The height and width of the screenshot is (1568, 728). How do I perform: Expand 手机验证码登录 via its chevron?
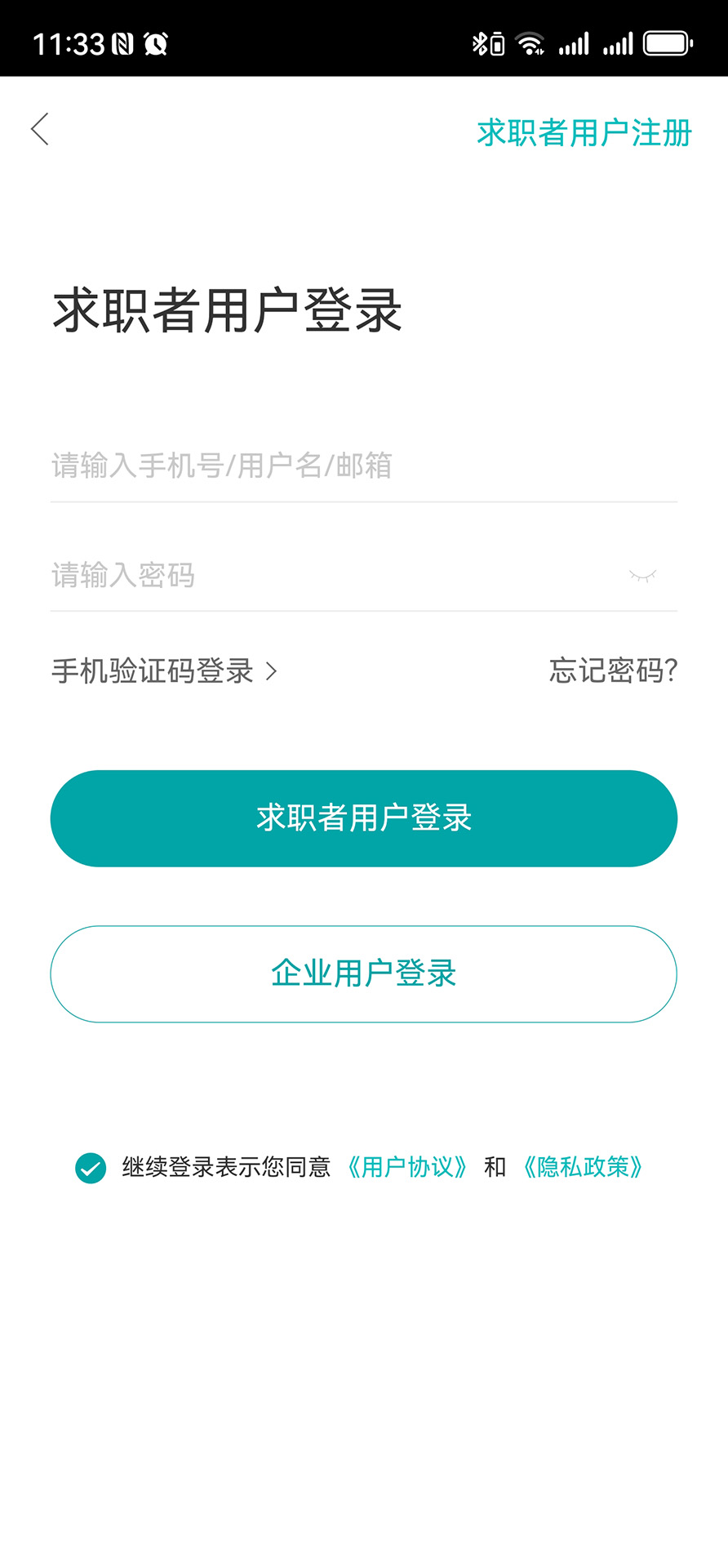271,671
